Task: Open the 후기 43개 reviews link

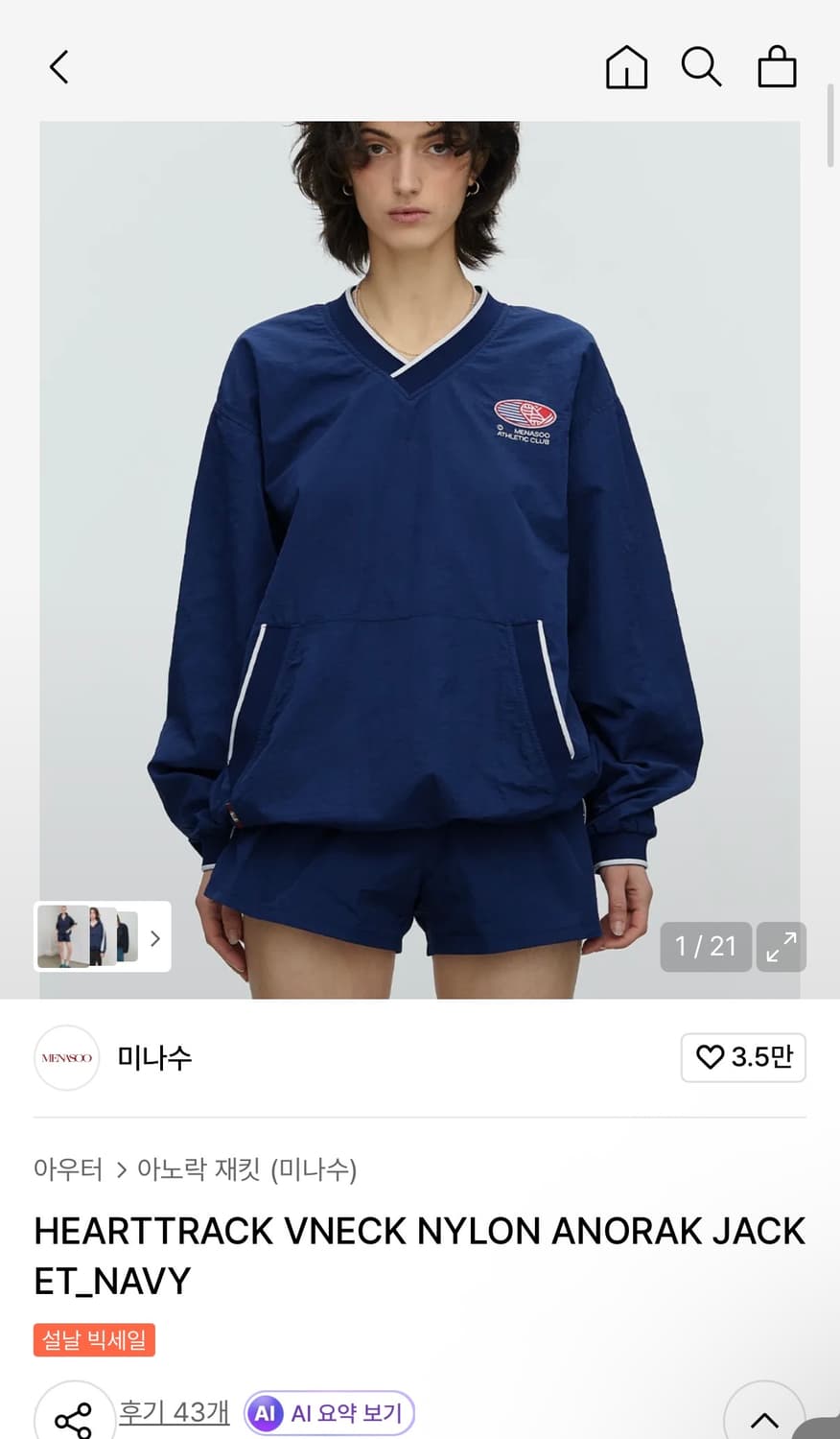Action: 174,1412
